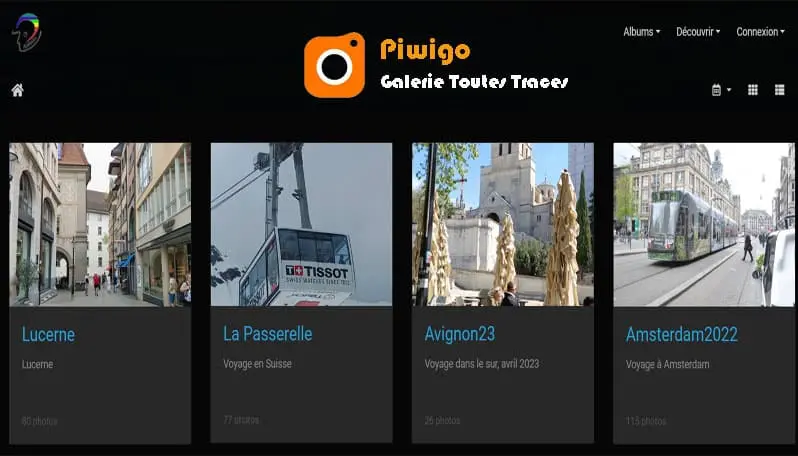Screen dimensions: 798x456
Task: Open the calendar sort dropdown
Action: click(x=721, y=90)
